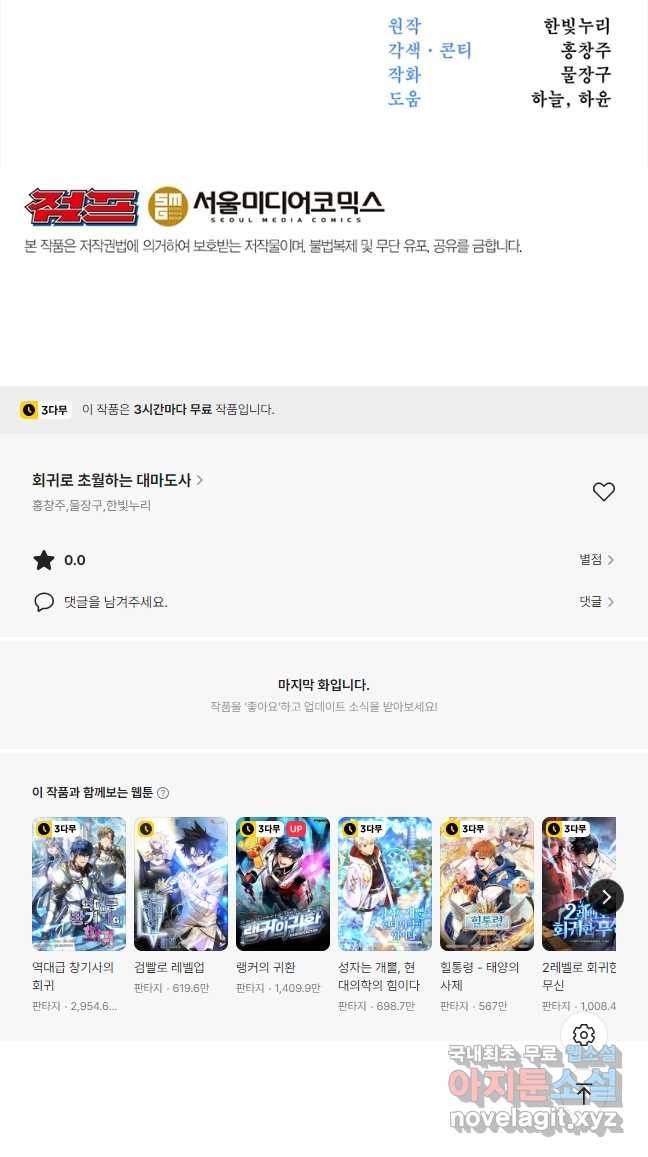The width and height of the screenshot is (648, 1157).
Task: Open the 랭커의 귀환 webtoon
Action: pos(283,884)
